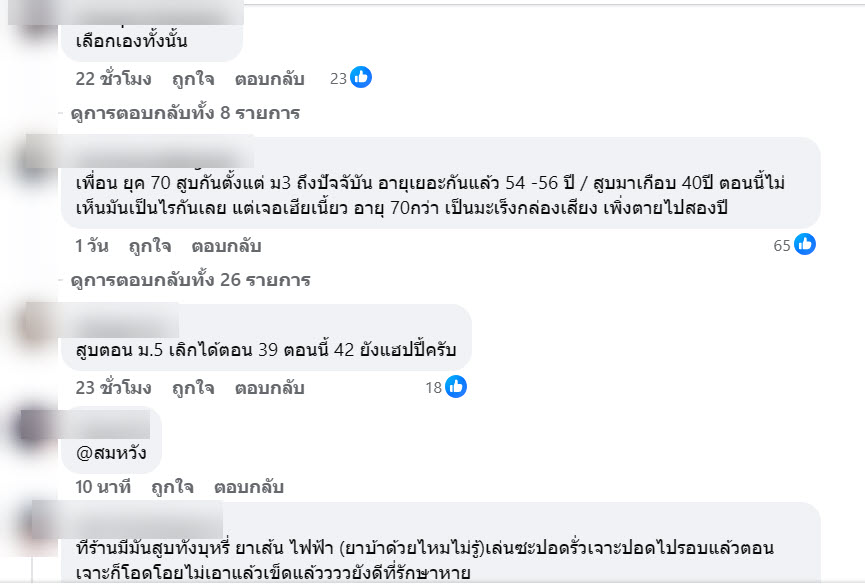Viewport: 865px width, 586px height.
Task: View the 18 reactions on the 'สูบตอน ม.5' comment
Action: (446, 386)
